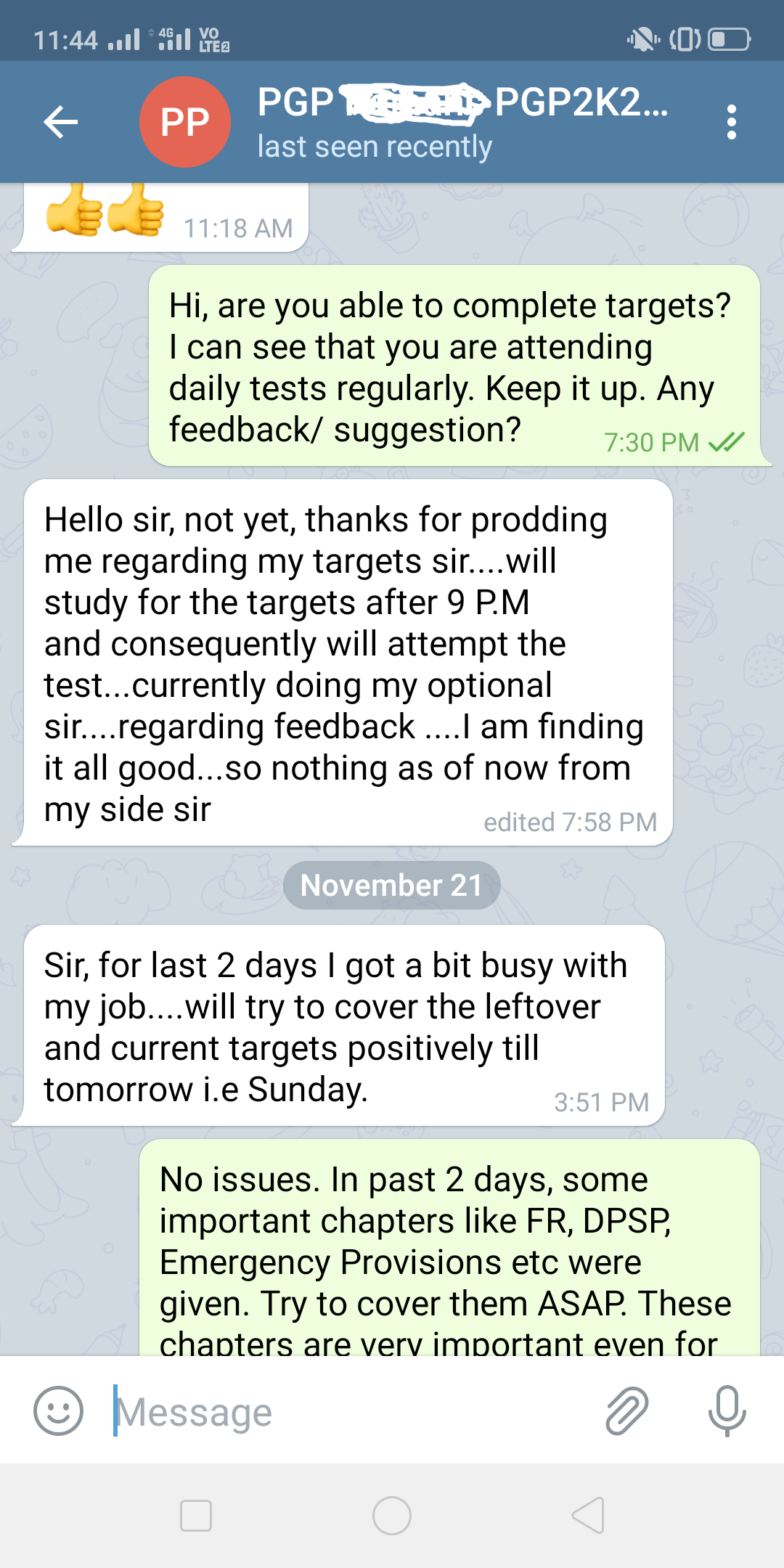784x1568 pixels.
Task: Record a voice message with microphone
Action: (727, 1411)
